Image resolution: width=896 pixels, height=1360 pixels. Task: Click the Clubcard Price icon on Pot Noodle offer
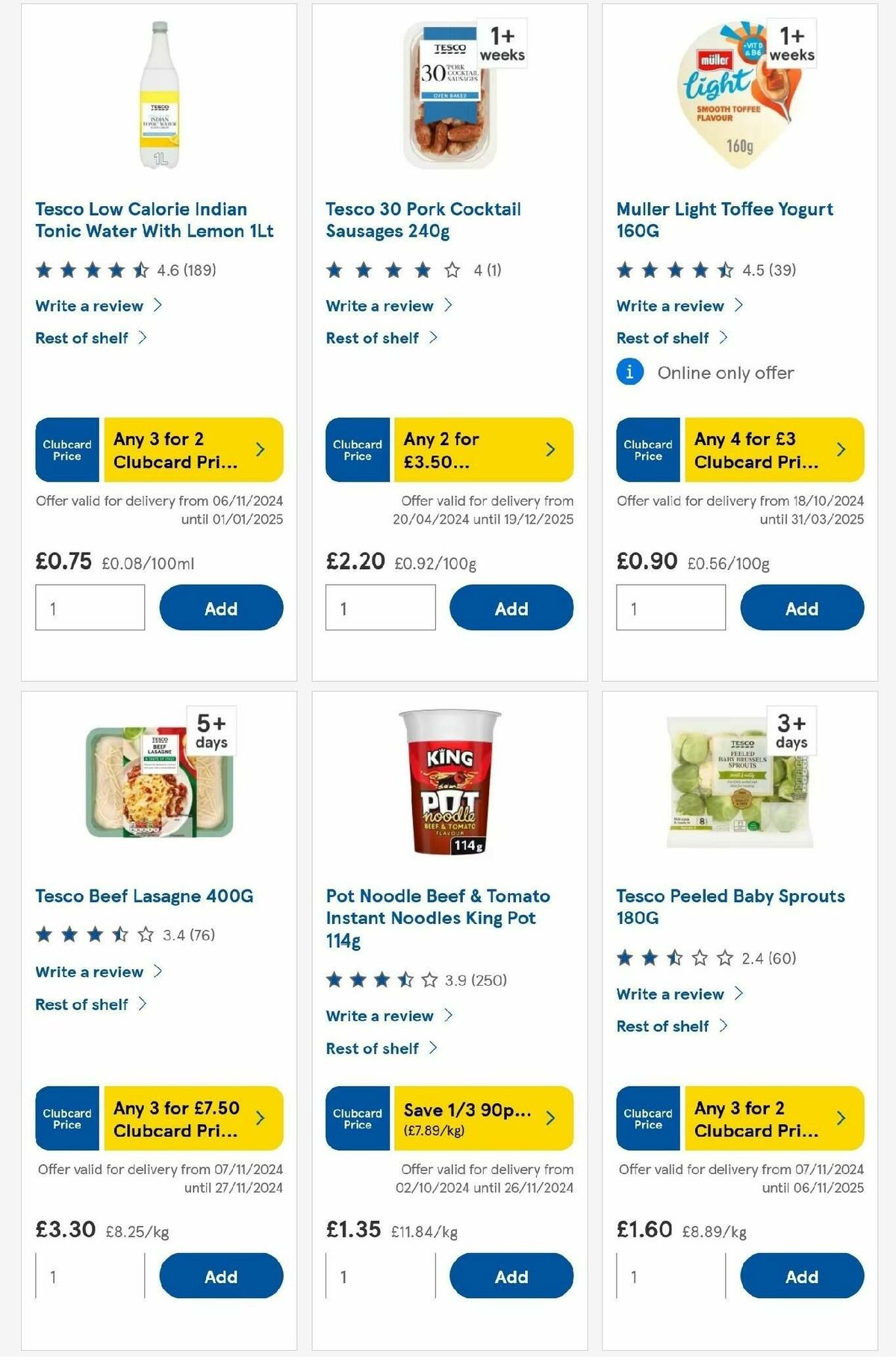[x=357, y=1118]
